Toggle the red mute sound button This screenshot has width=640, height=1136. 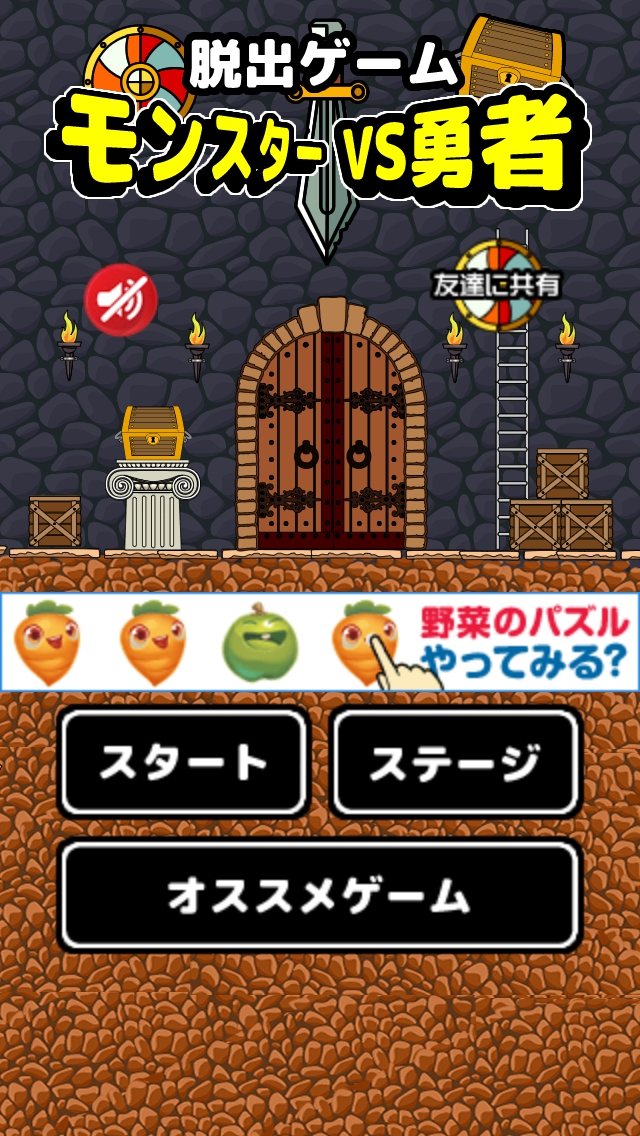coord(120,298)
